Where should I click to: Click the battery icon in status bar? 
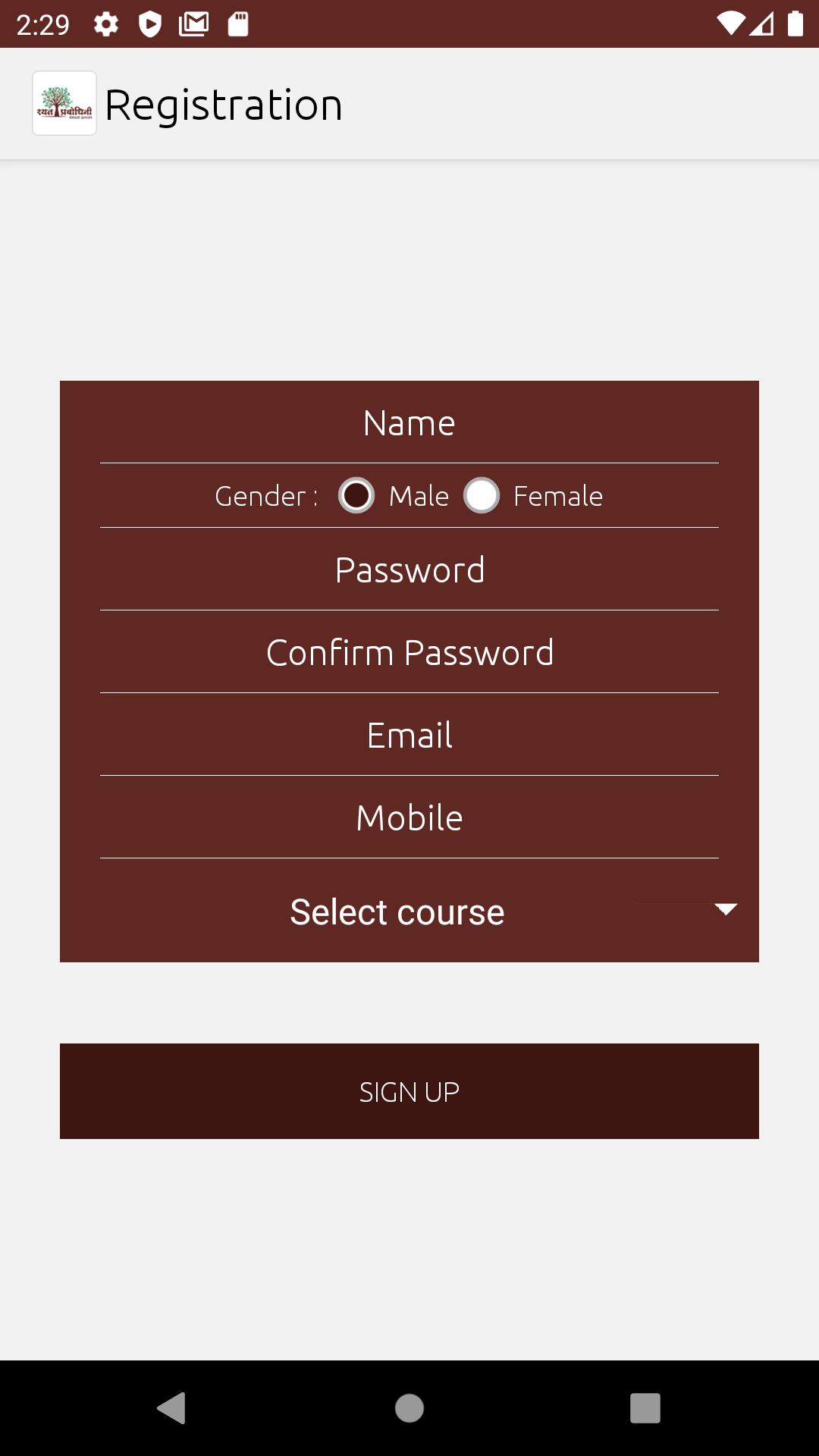pos(795,23)
